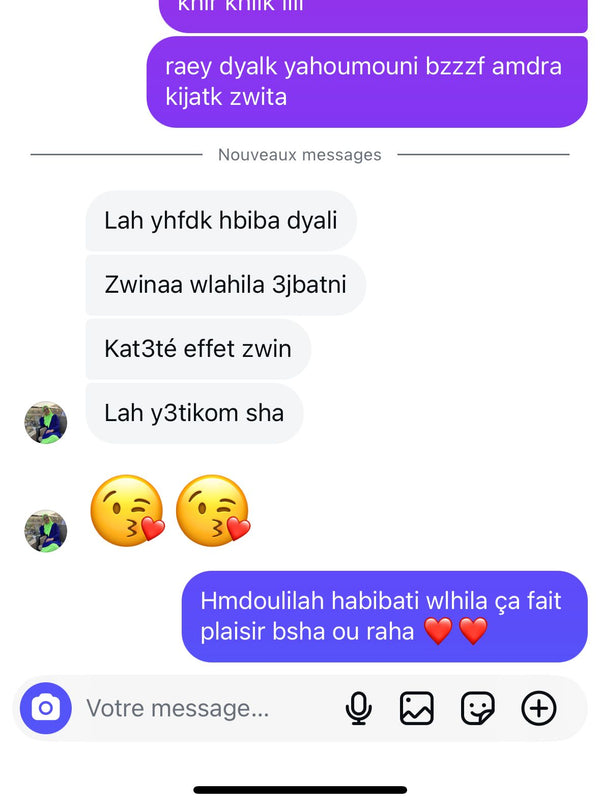Open the sender's avatar next to kiss emojis

[x=45, y=531]
